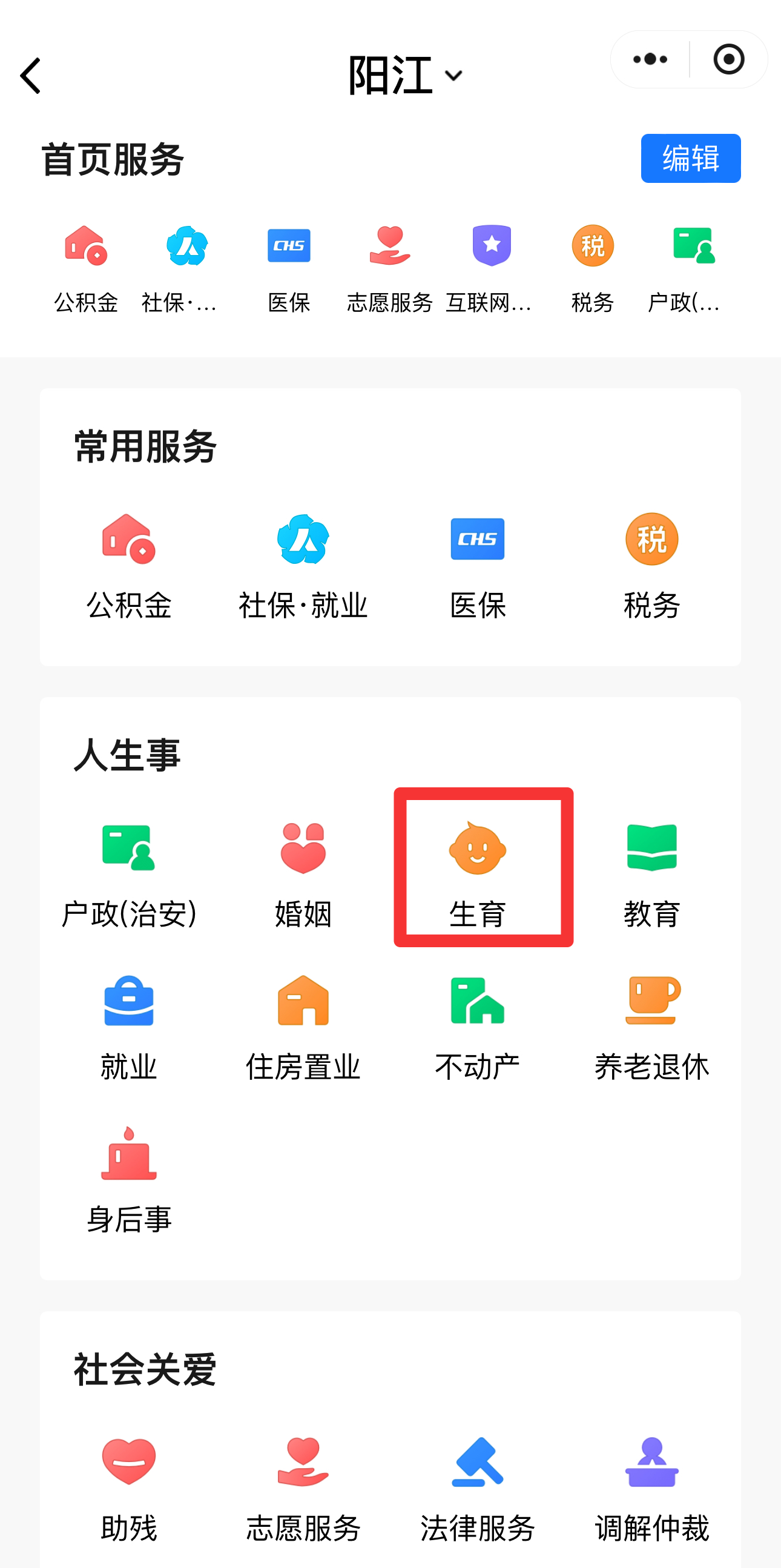Open the 教育 service
Viewport: 781px width, 1568px height.
(x=651, y=875)
